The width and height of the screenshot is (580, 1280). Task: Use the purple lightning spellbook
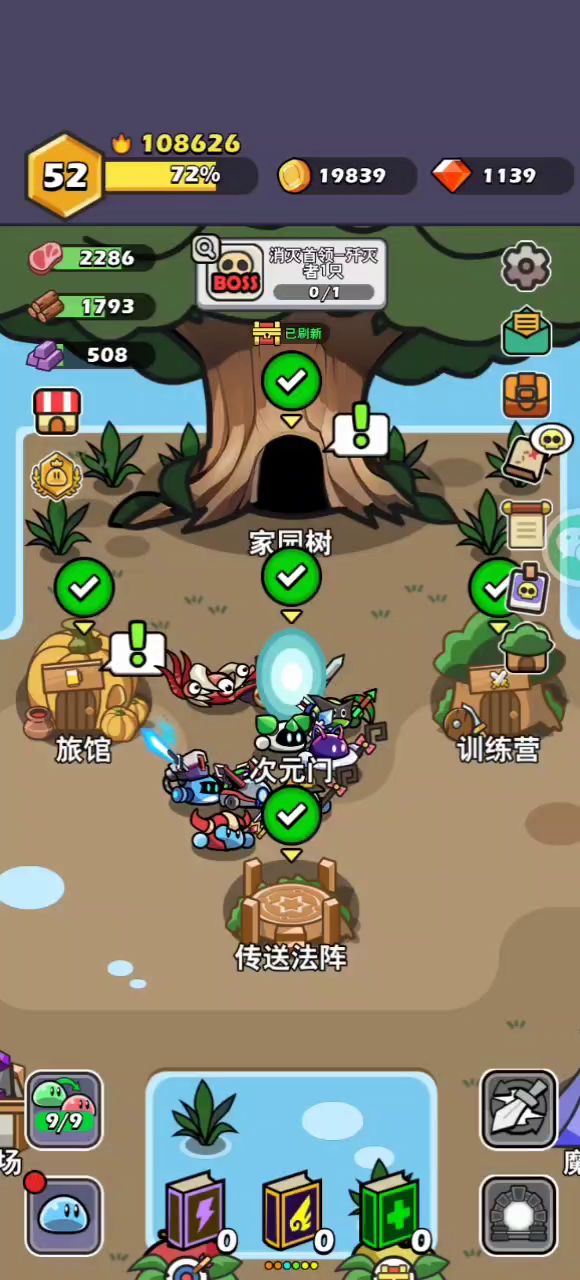[x=195, y=1212]
